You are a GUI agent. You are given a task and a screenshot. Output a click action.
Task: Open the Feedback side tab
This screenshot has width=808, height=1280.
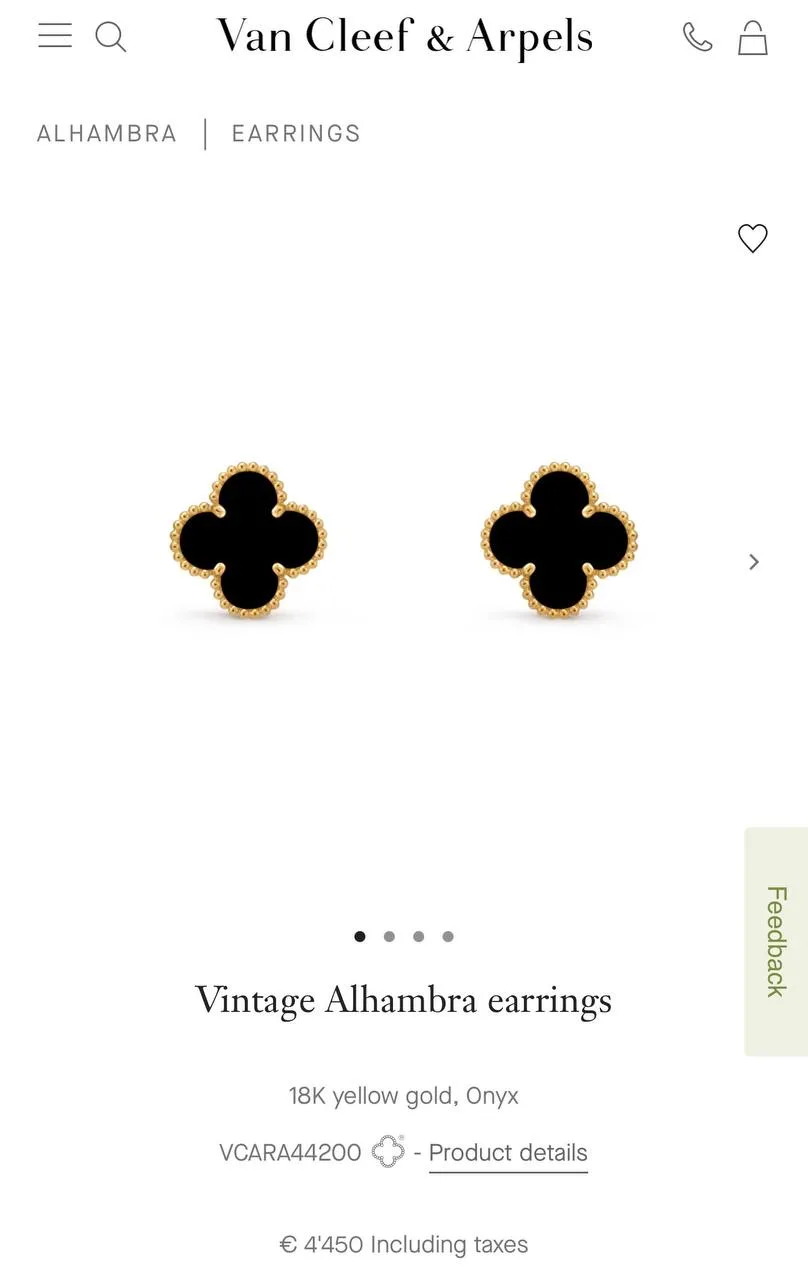(776, 941)
